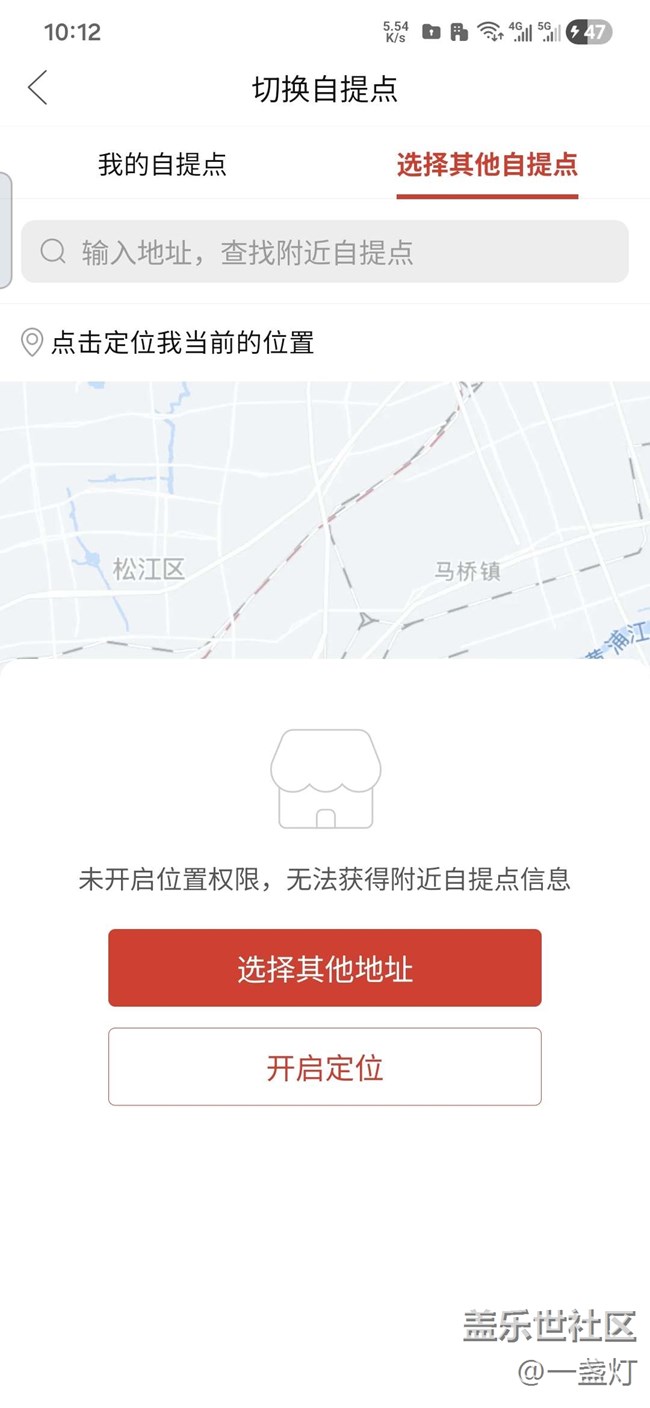Tap the address search field
Viewport: 650px width, 1408px height.
pos(325,252)
